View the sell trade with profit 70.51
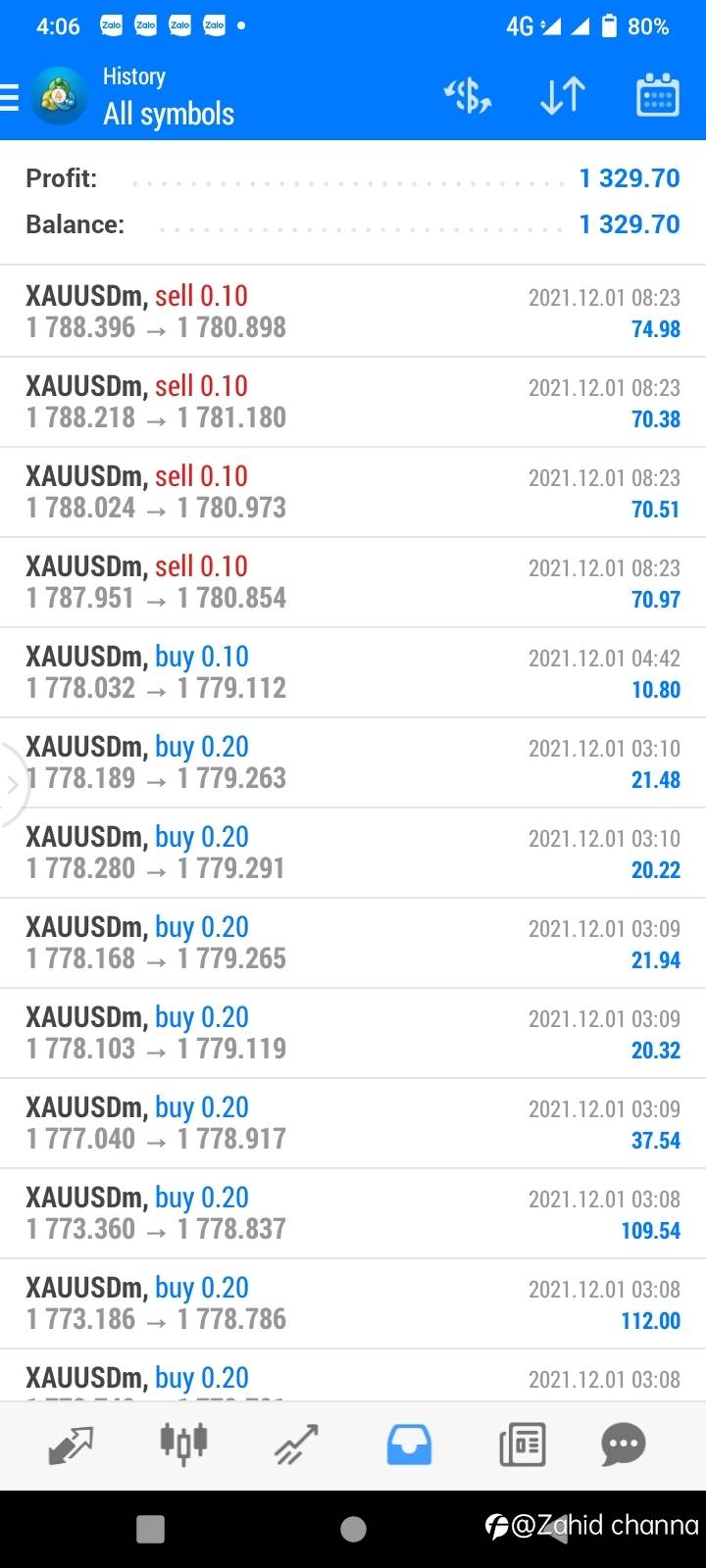This screenshot has height=1568, width=706. coord(353,492)
